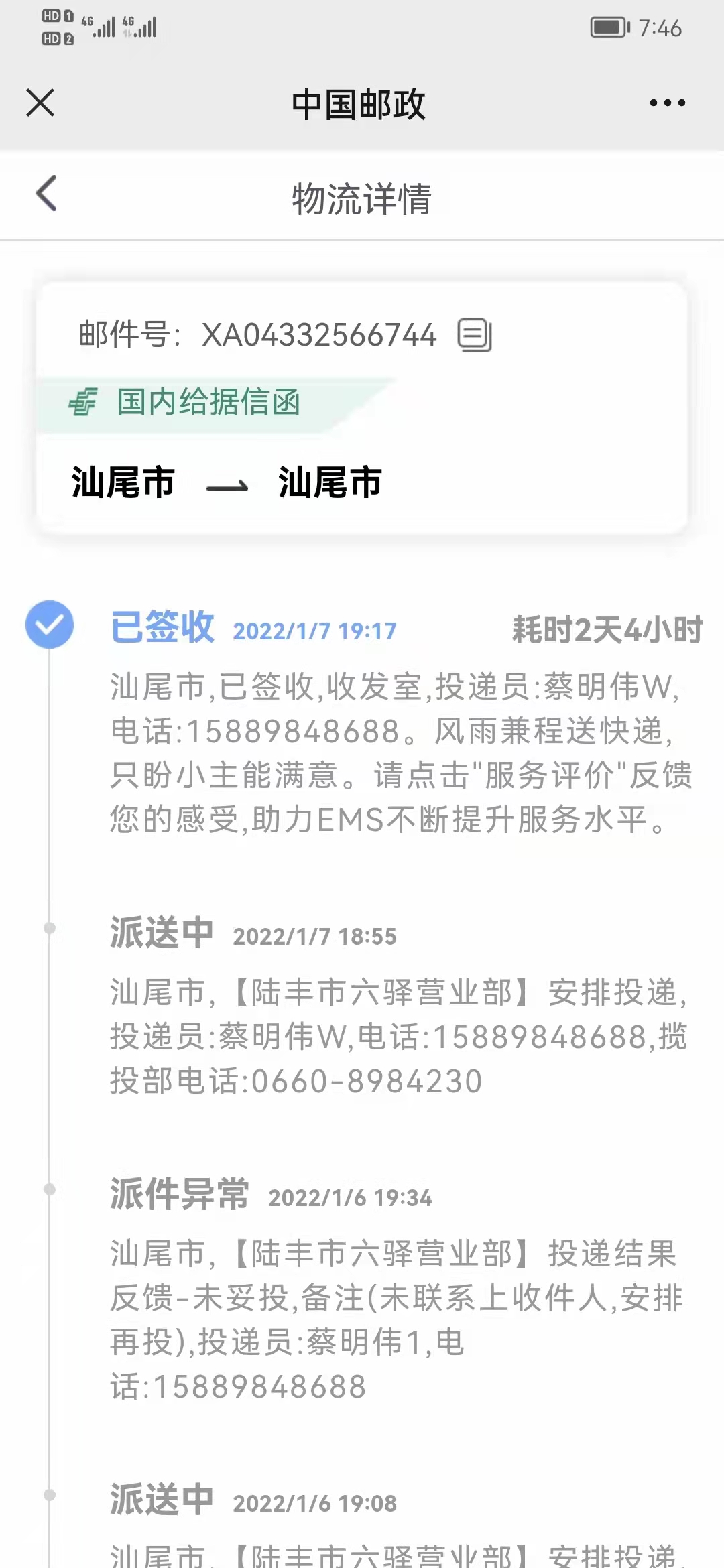Copy the tracking number XA04332566744
724x1568 pixels.
coord(475,334)
